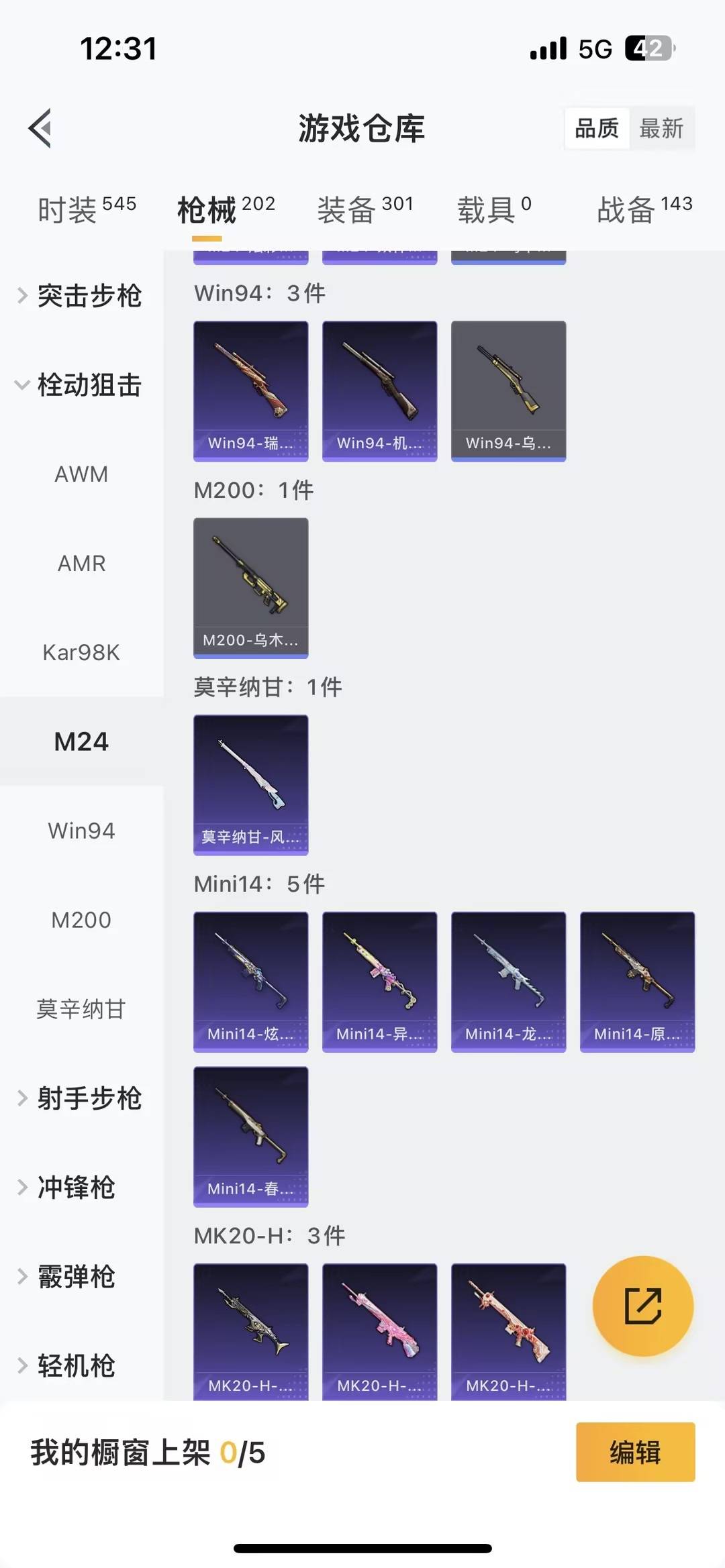Select the 最新 sort option
The height and width of the screenshot is (1568, 725).
tap(662, 129)
